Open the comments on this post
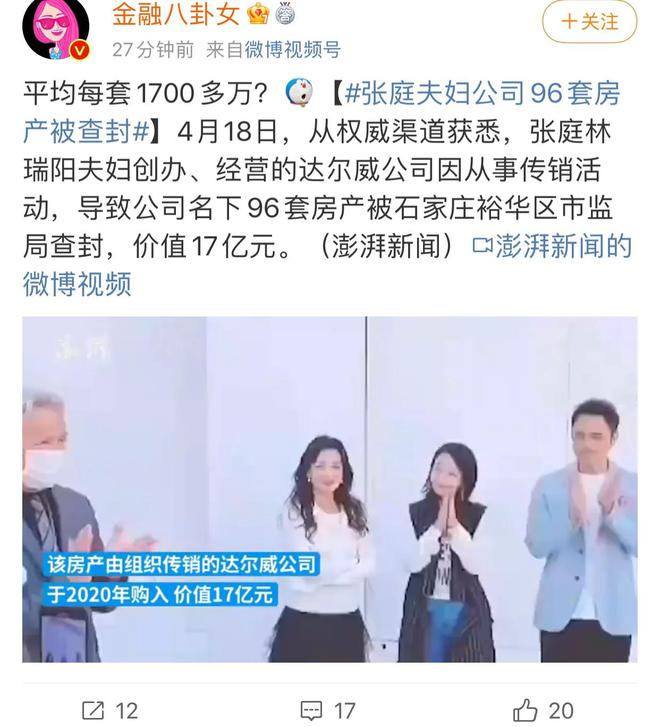 (329, 708)
